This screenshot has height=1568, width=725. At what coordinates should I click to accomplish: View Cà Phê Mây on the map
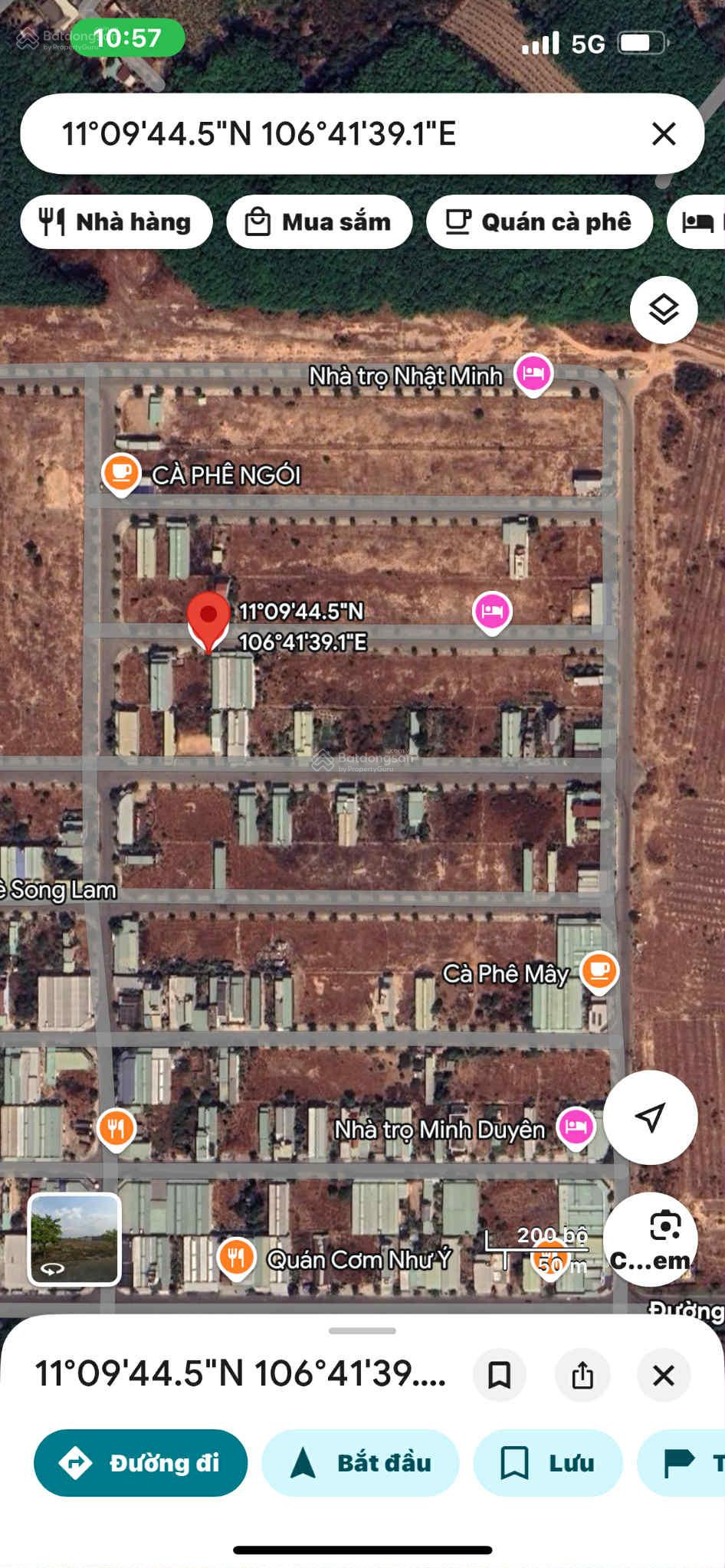(599, 971)
